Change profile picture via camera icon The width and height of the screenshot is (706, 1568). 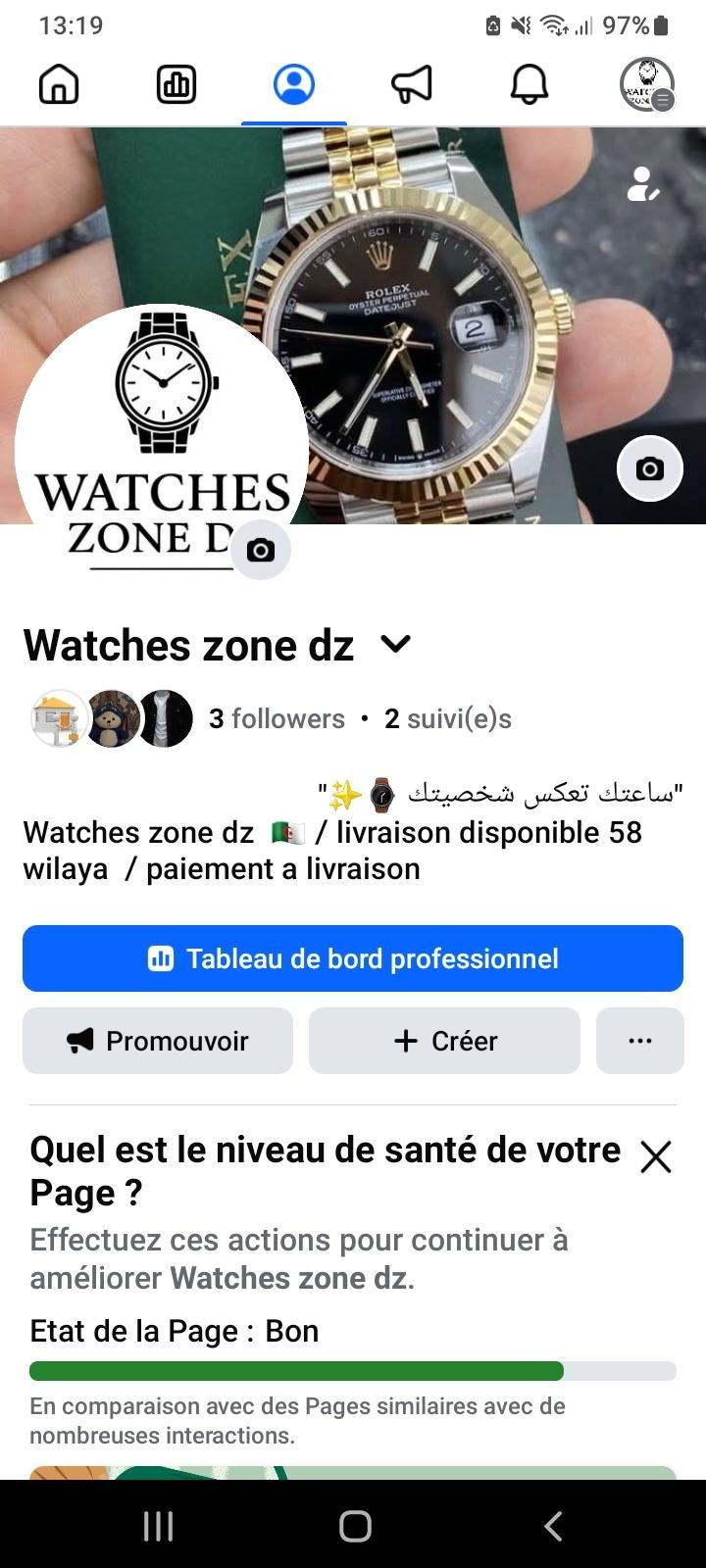[x=261, y=550]
